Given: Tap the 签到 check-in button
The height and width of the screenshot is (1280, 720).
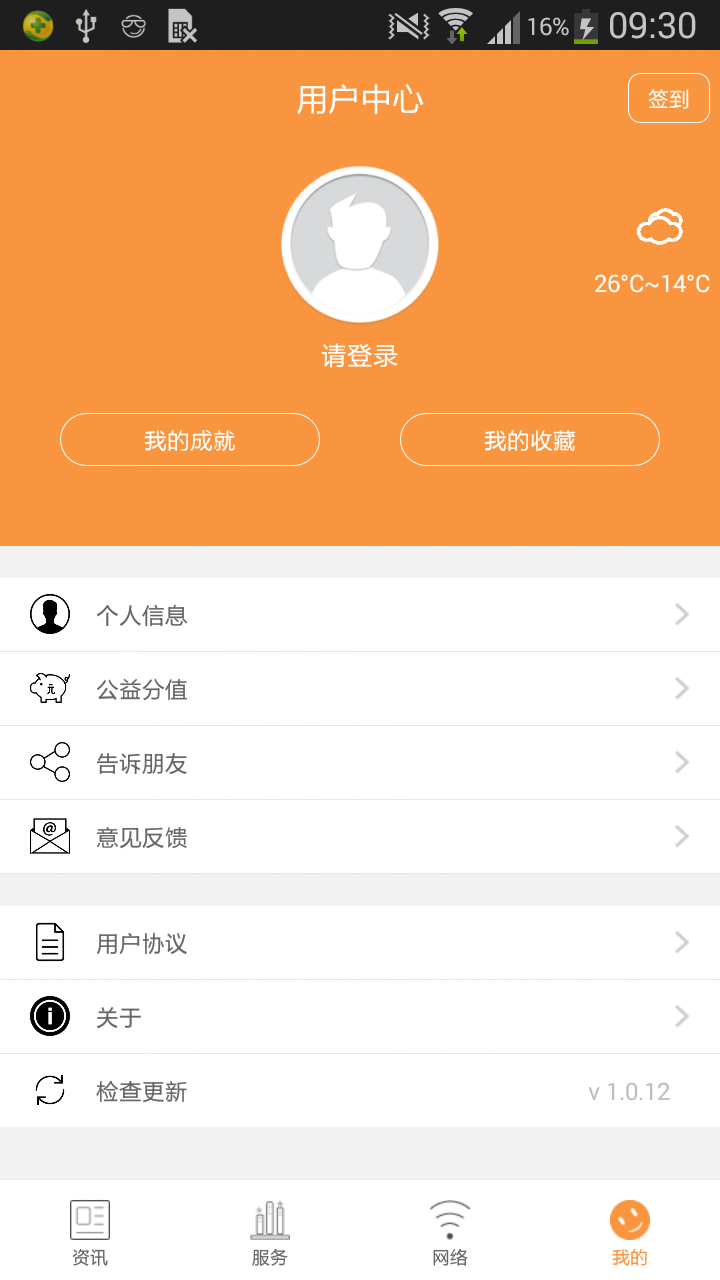Looking at the screenshot, I should [x=668, y=99].
